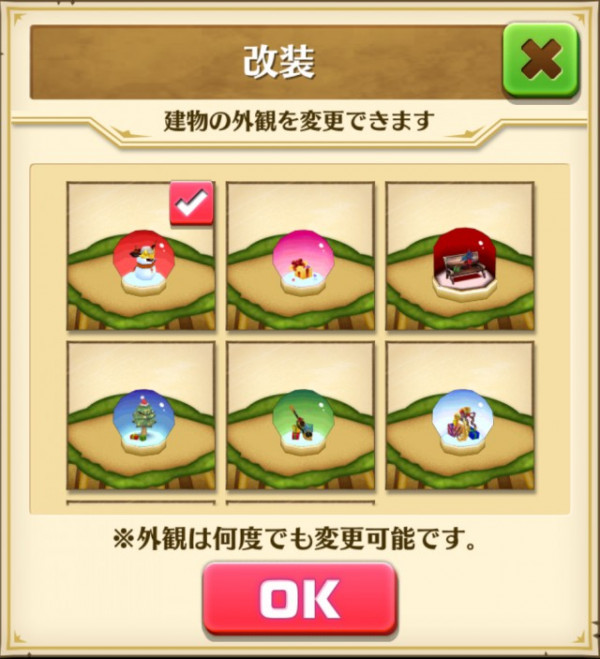
Task: Close the 改装 dialog with the X
Action: point(540,60)
